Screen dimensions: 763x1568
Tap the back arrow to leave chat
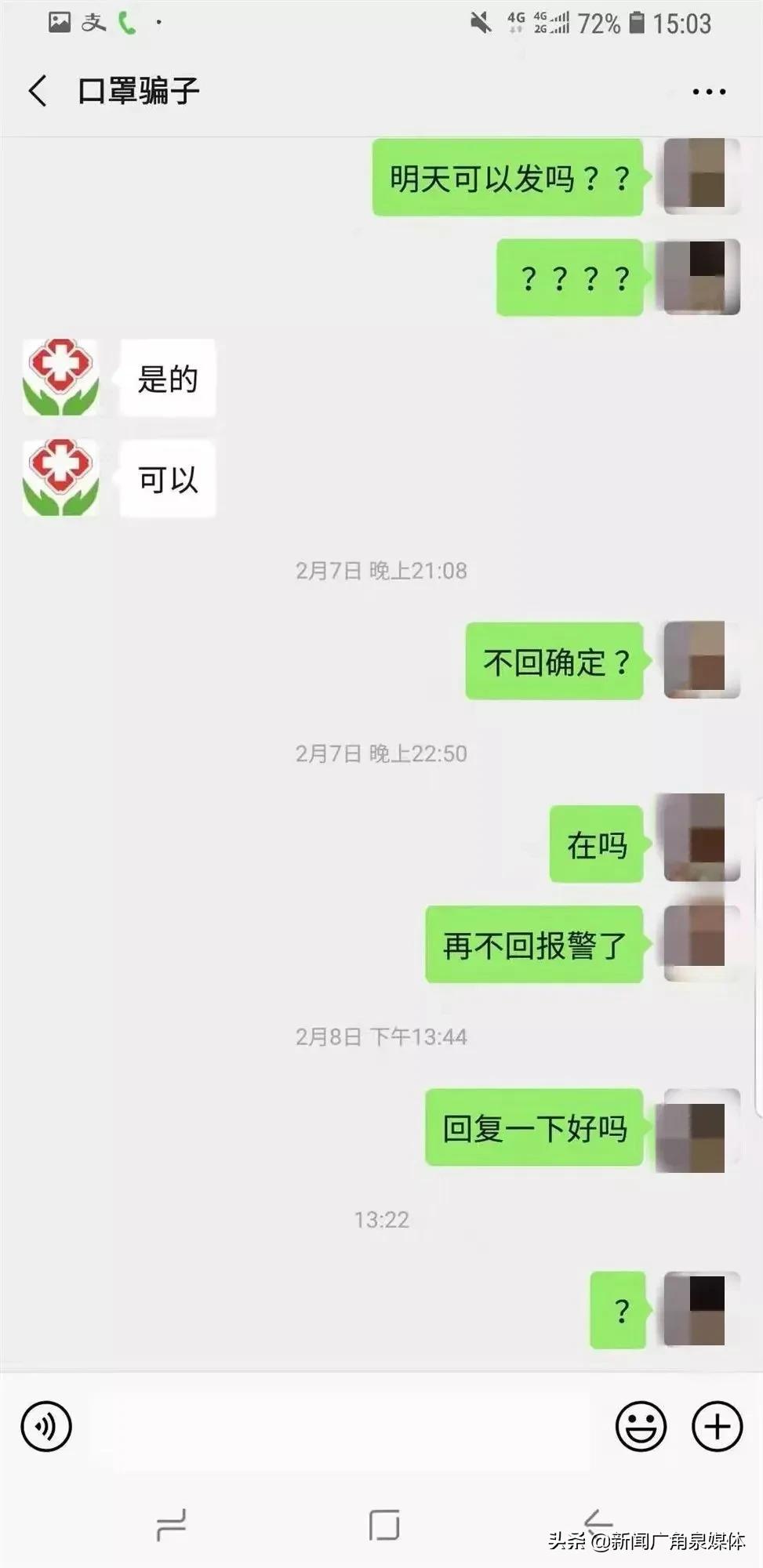[35, 89]
